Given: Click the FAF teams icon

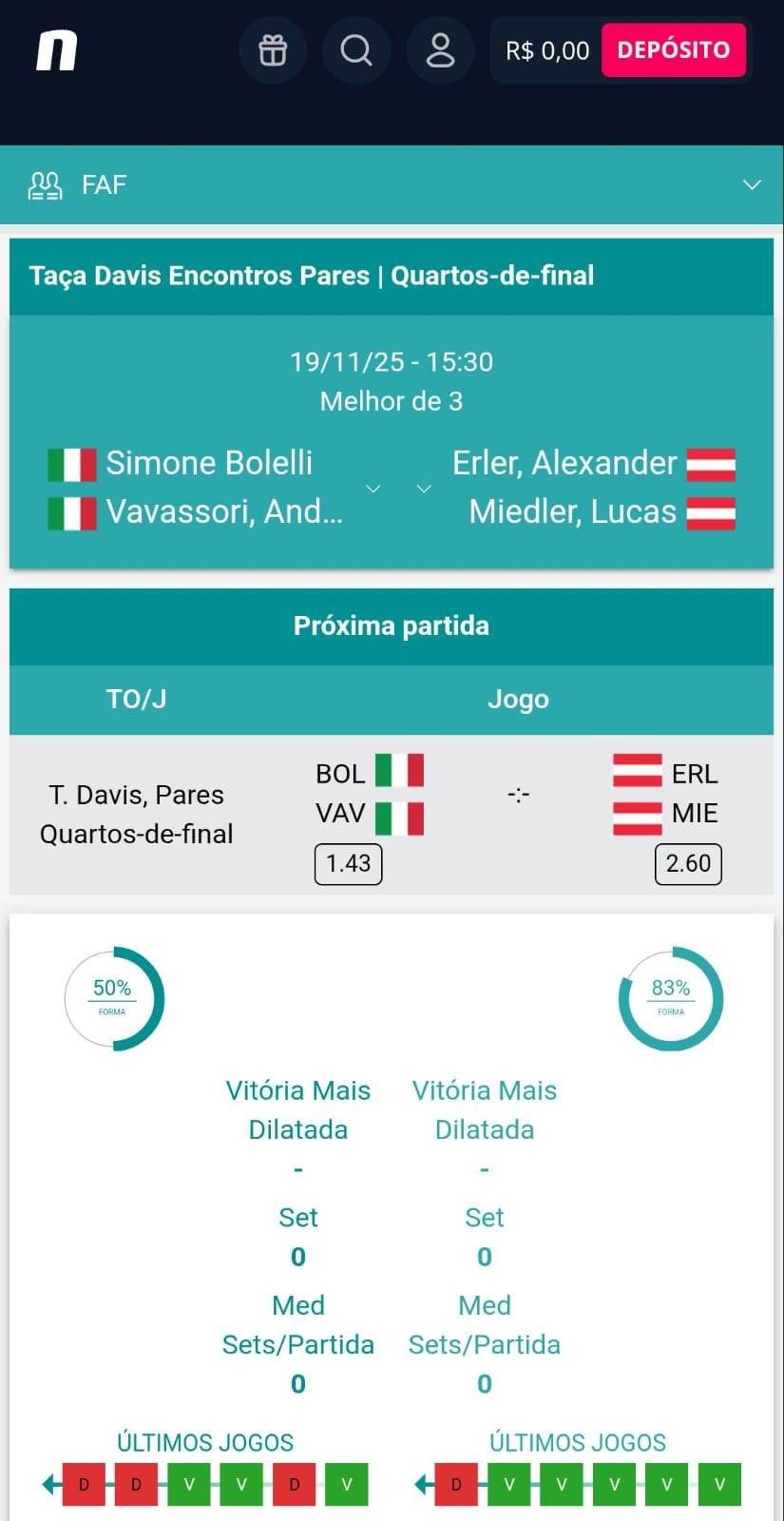Looking at the screenshot, I should pos(46,184).
